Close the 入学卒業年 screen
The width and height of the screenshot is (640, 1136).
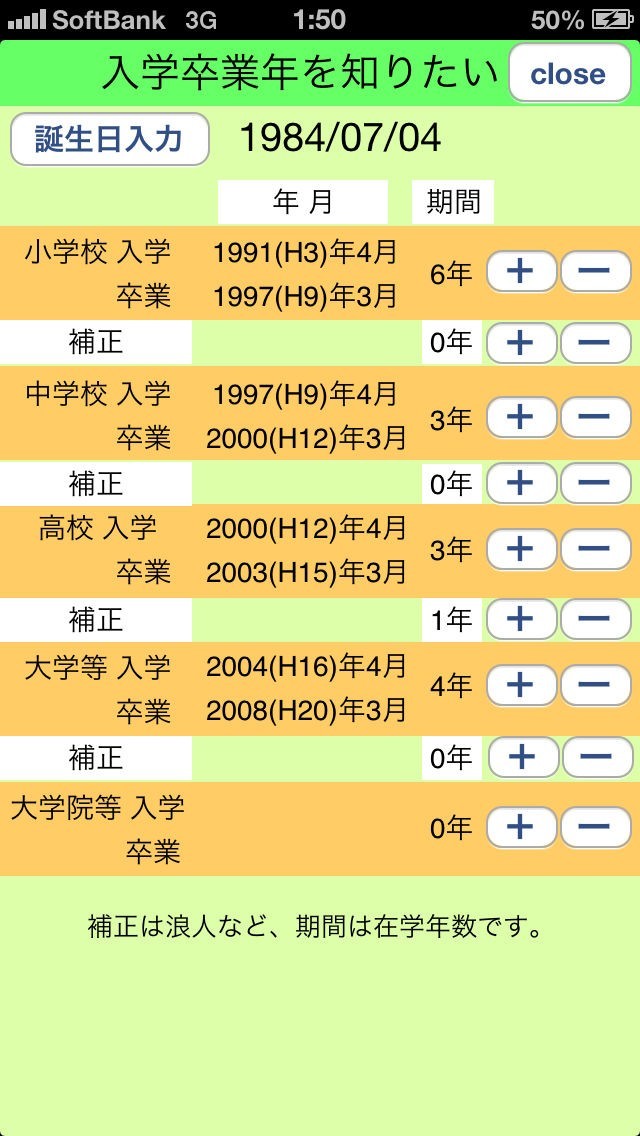point(568,74)
